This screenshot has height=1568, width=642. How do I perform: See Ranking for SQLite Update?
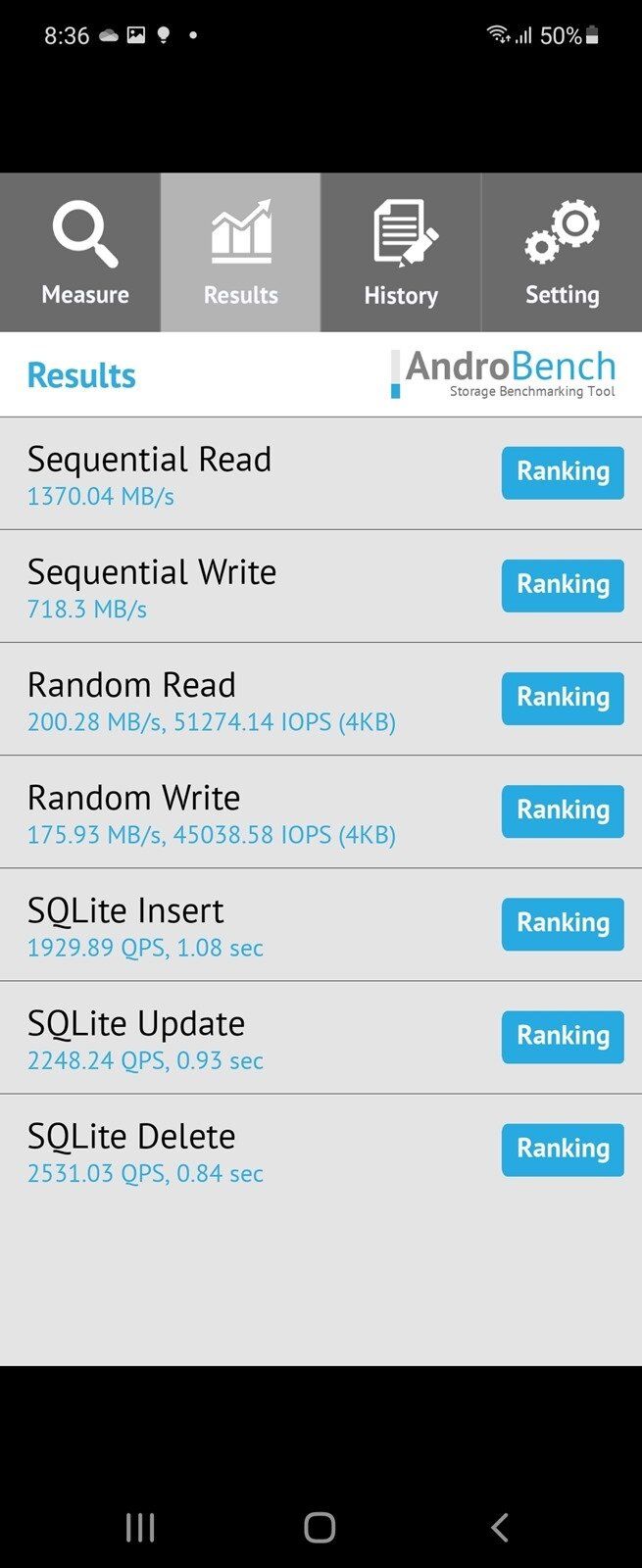click(563, 1036)
